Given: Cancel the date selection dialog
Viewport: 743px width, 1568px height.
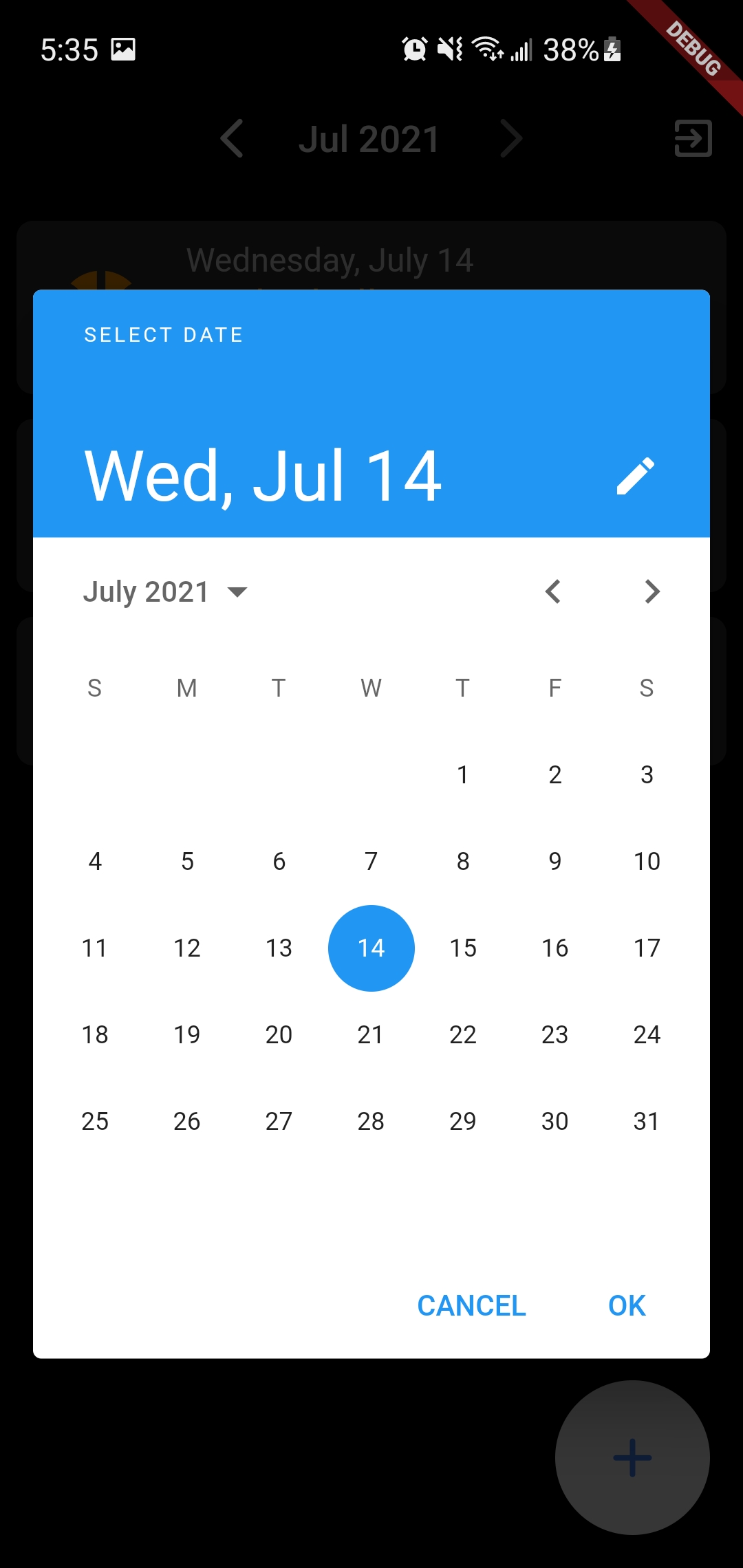Looking at the screenshot, I should click(472, 1305).
